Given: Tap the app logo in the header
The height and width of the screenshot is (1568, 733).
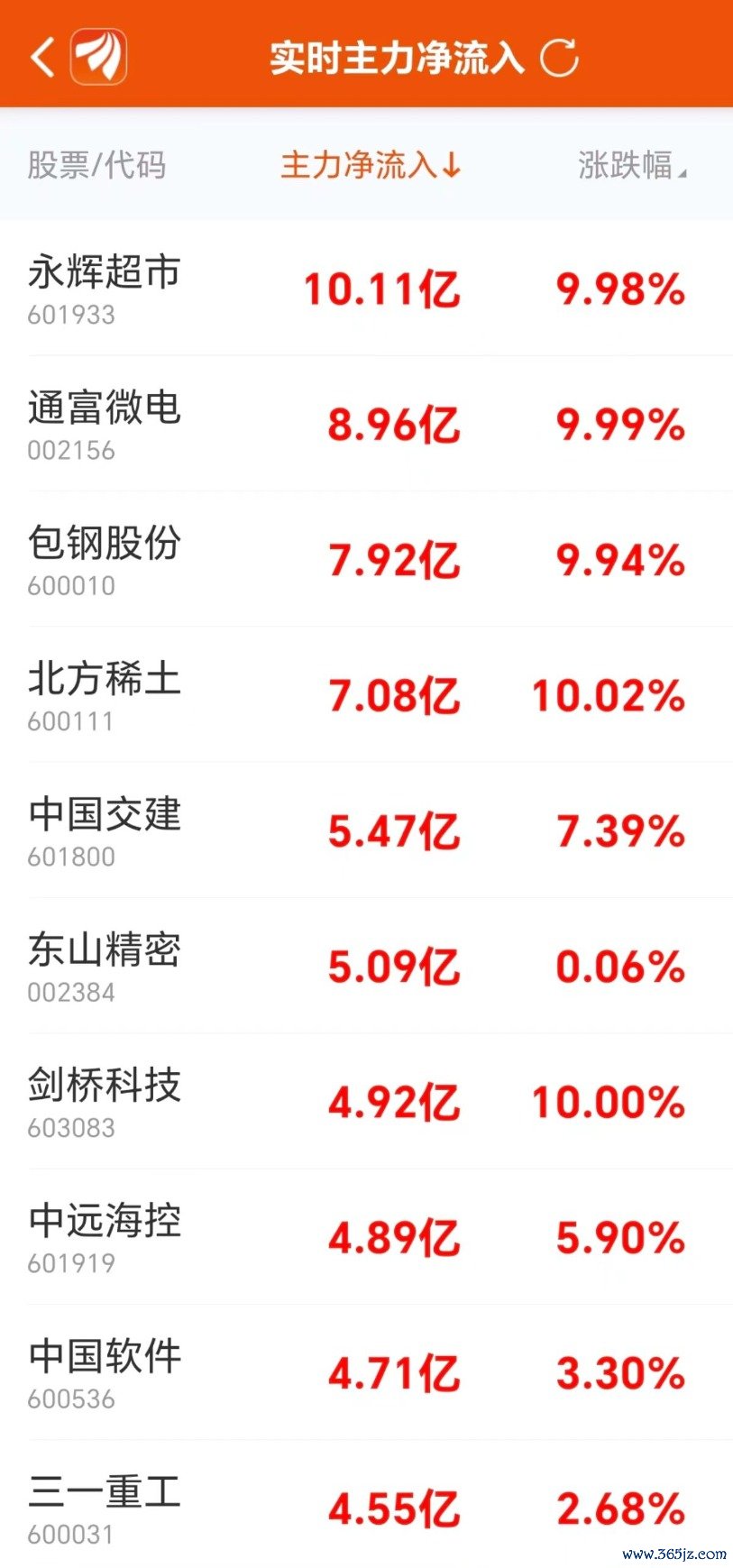Looking at the screenshot, I should tap(98, 57).
